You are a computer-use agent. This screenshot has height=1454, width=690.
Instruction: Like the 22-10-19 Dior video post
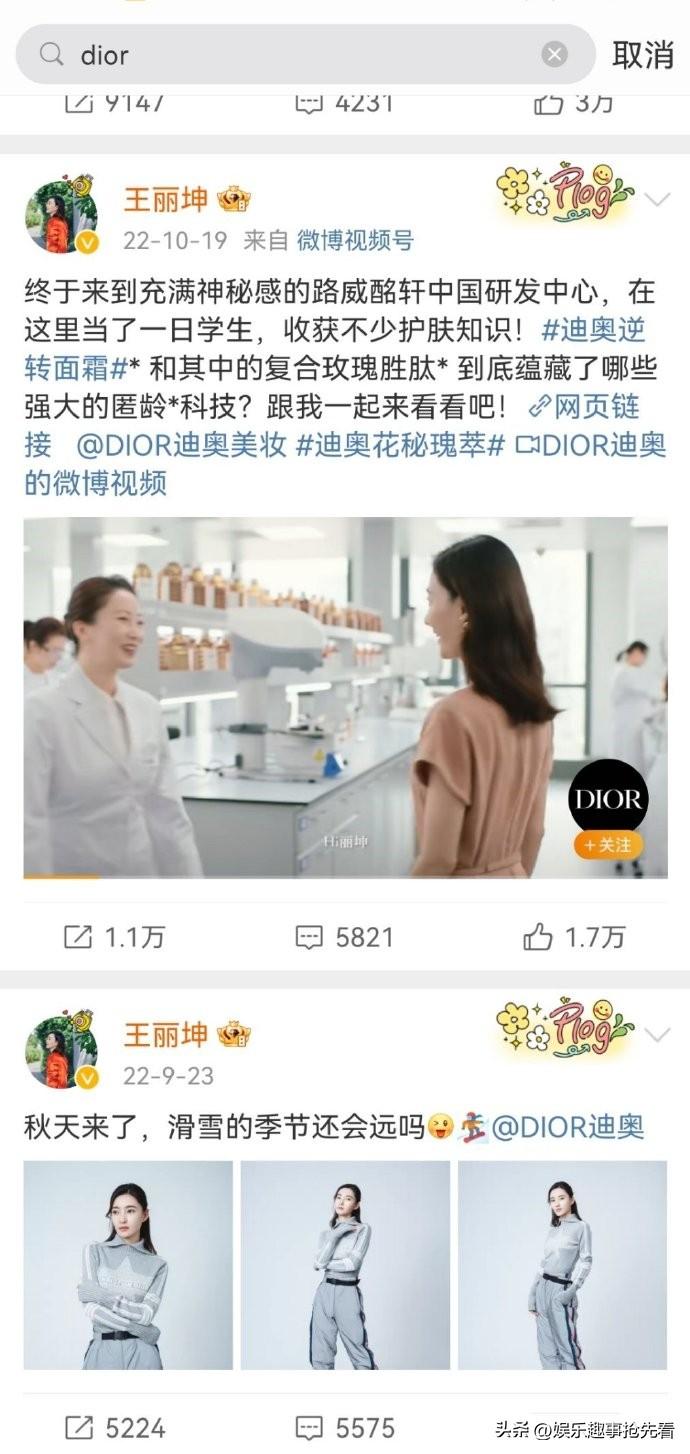click(x=574, y=937)
